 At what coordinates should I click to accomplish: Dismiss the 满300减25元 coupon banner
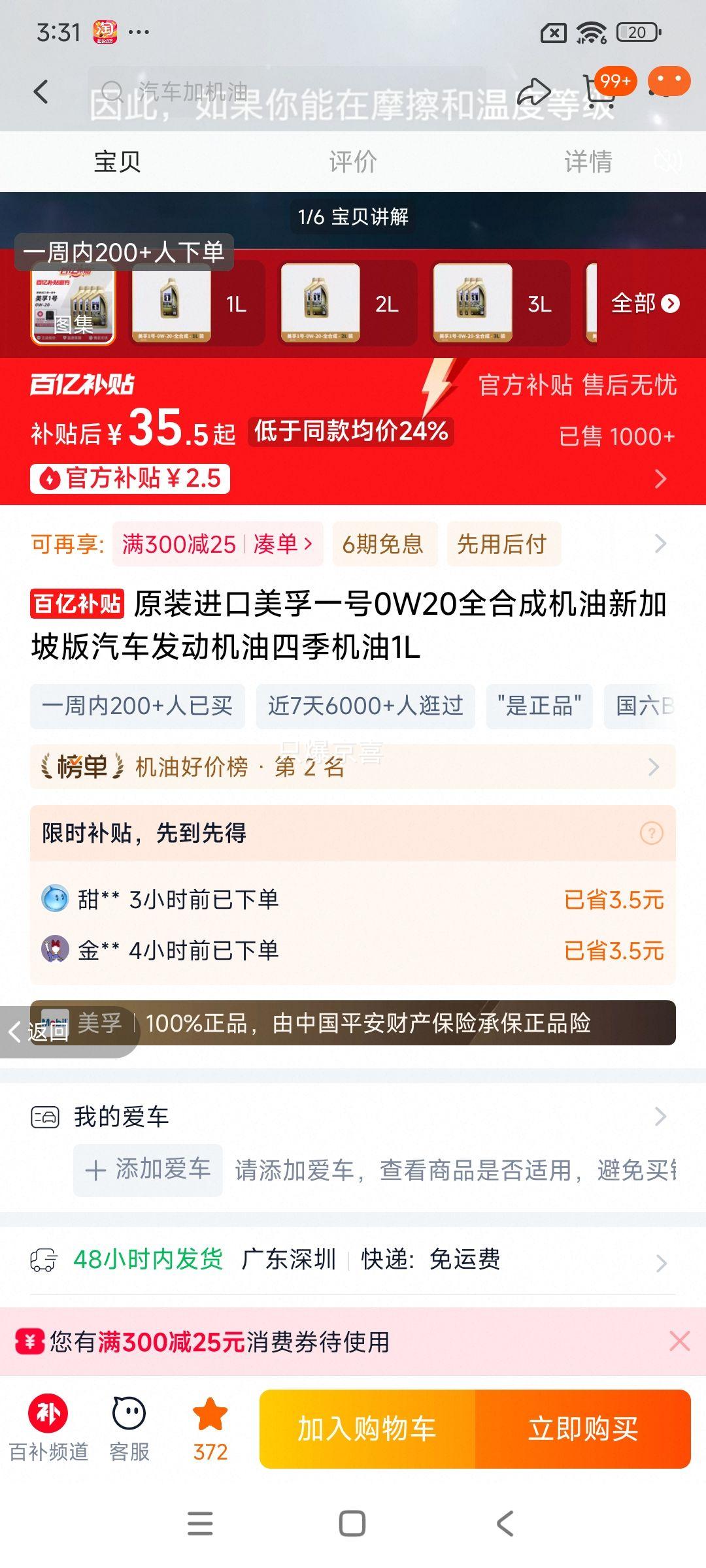click(x=679, y=1341)
